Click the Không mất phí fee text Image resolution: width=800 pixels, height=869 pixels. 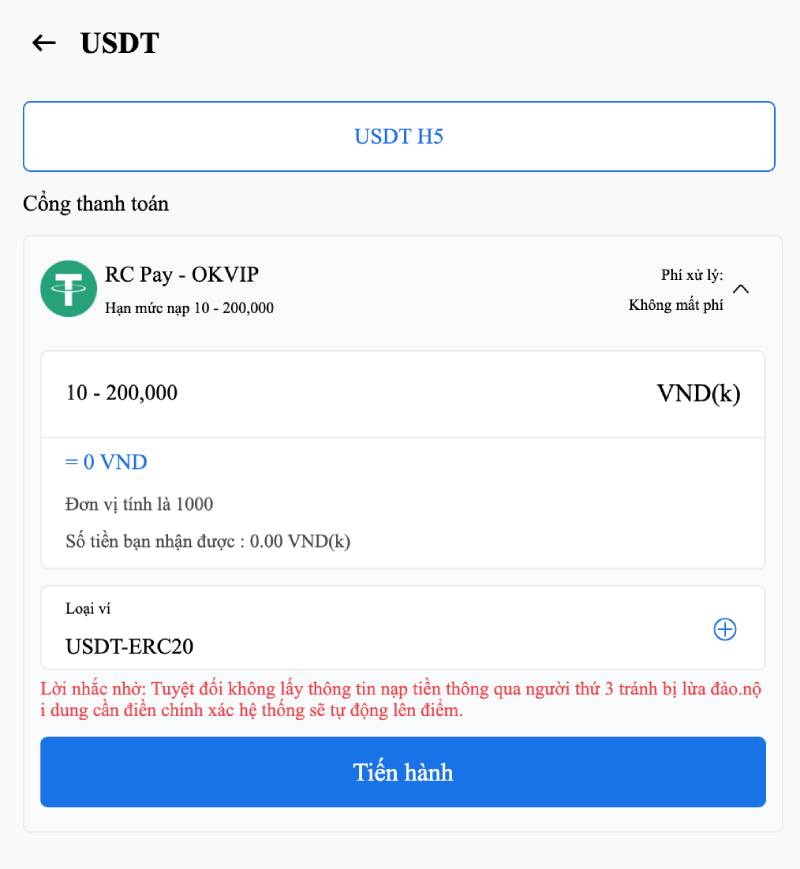pos(676,306)
